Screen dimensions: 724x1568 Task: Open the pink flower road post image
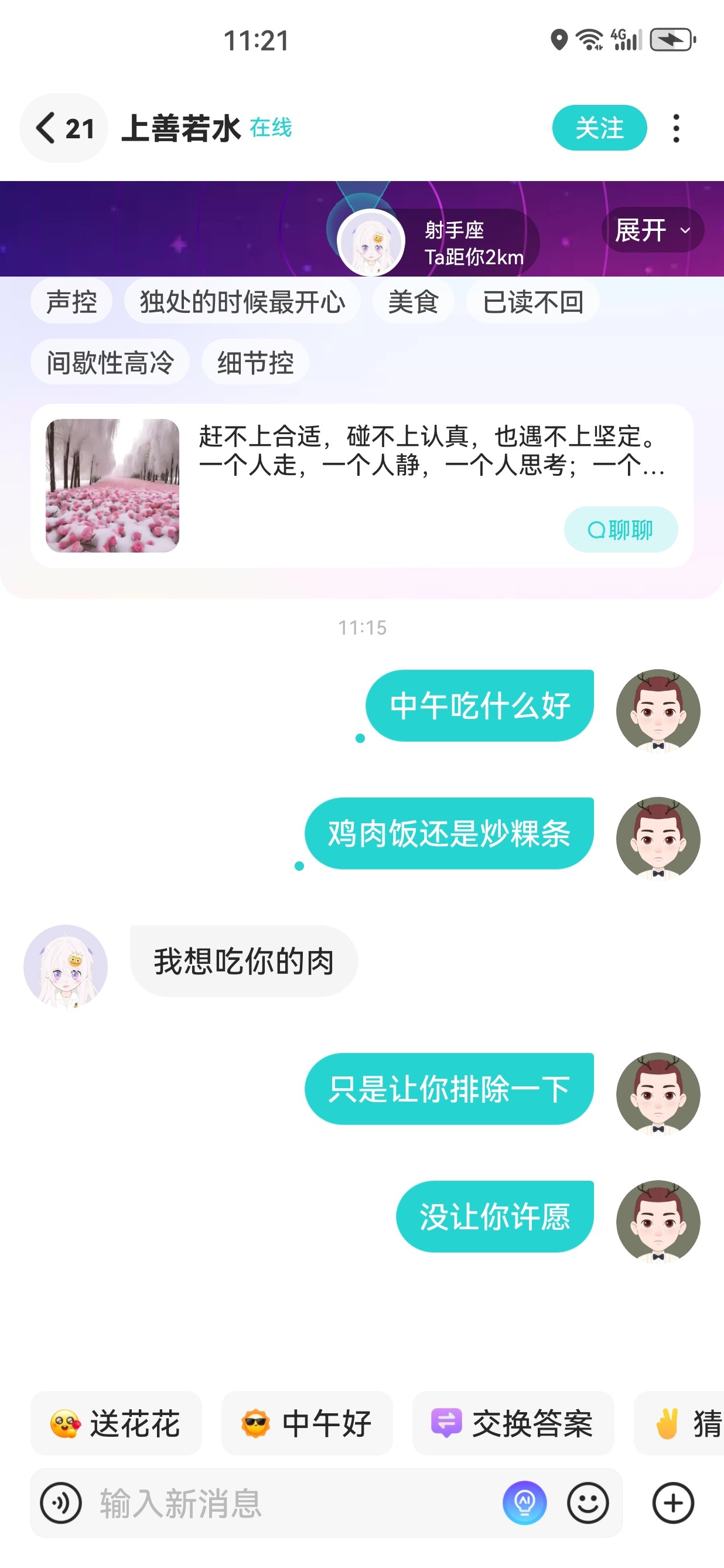[112, 486]
